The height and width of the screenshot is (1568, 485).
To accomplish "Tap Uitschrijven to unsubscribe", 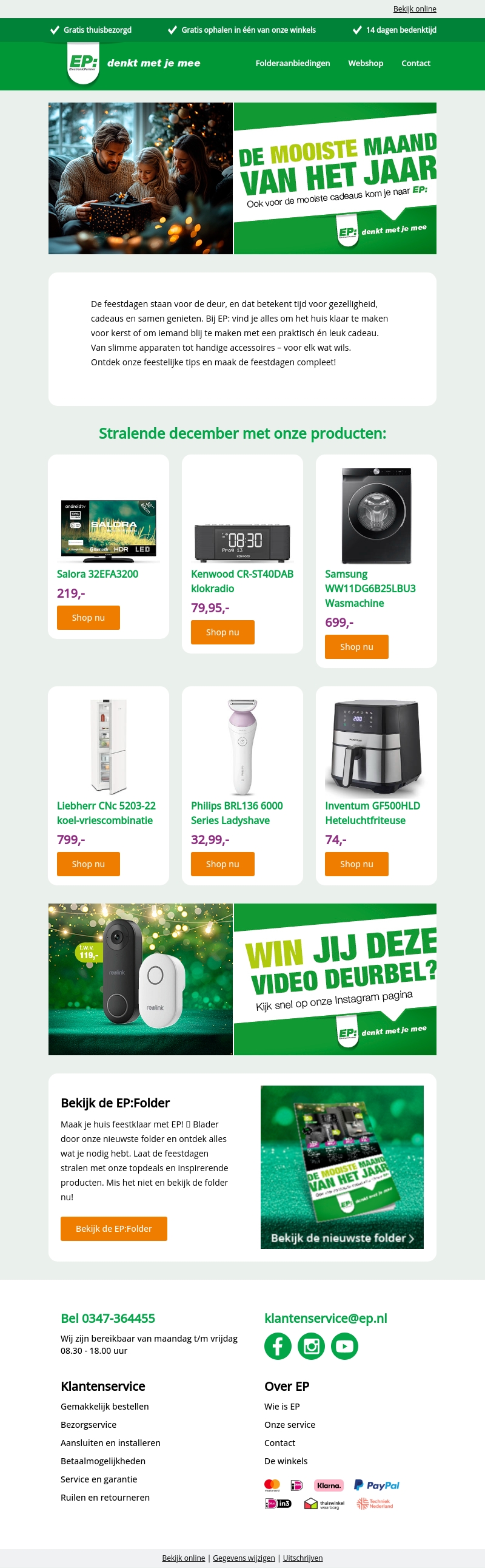I will point(303,1558).
